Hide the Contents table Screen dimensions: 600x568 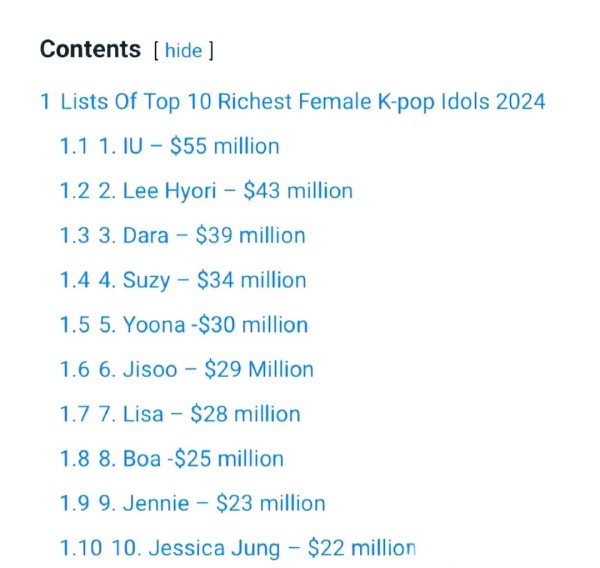[x=182, y=50]
